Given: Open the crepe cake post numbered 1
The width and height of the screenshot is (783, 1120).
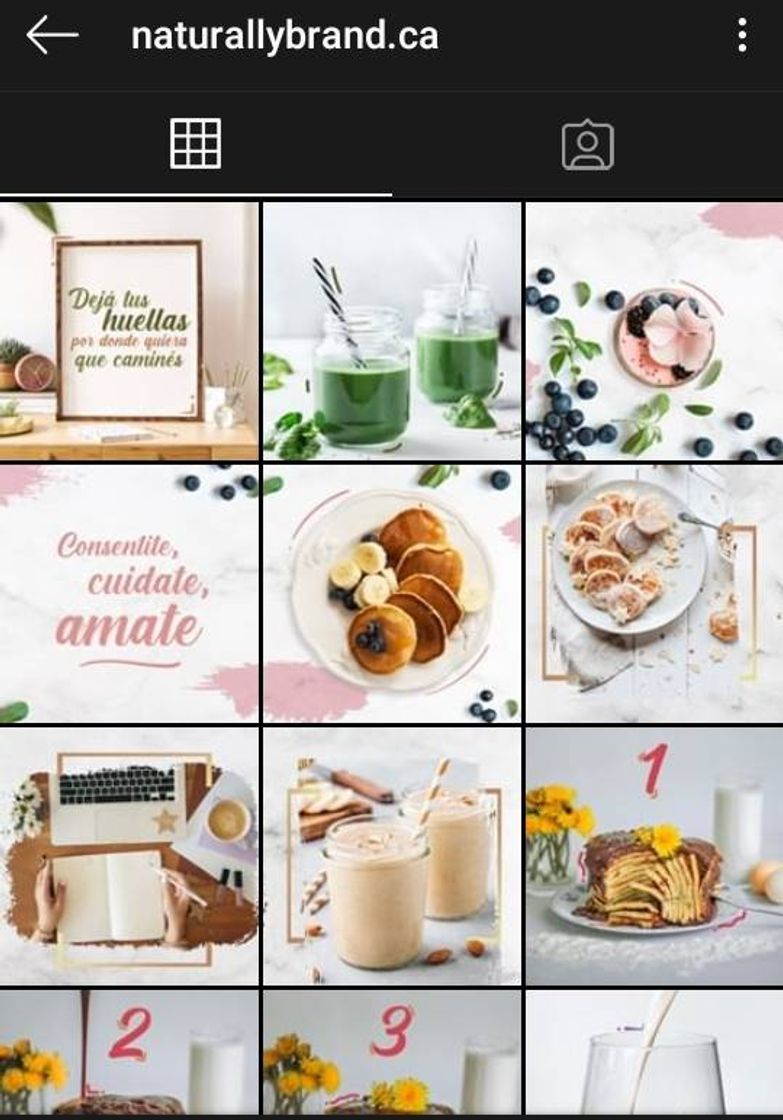Looking at the screenshot, I should point(654,857).
